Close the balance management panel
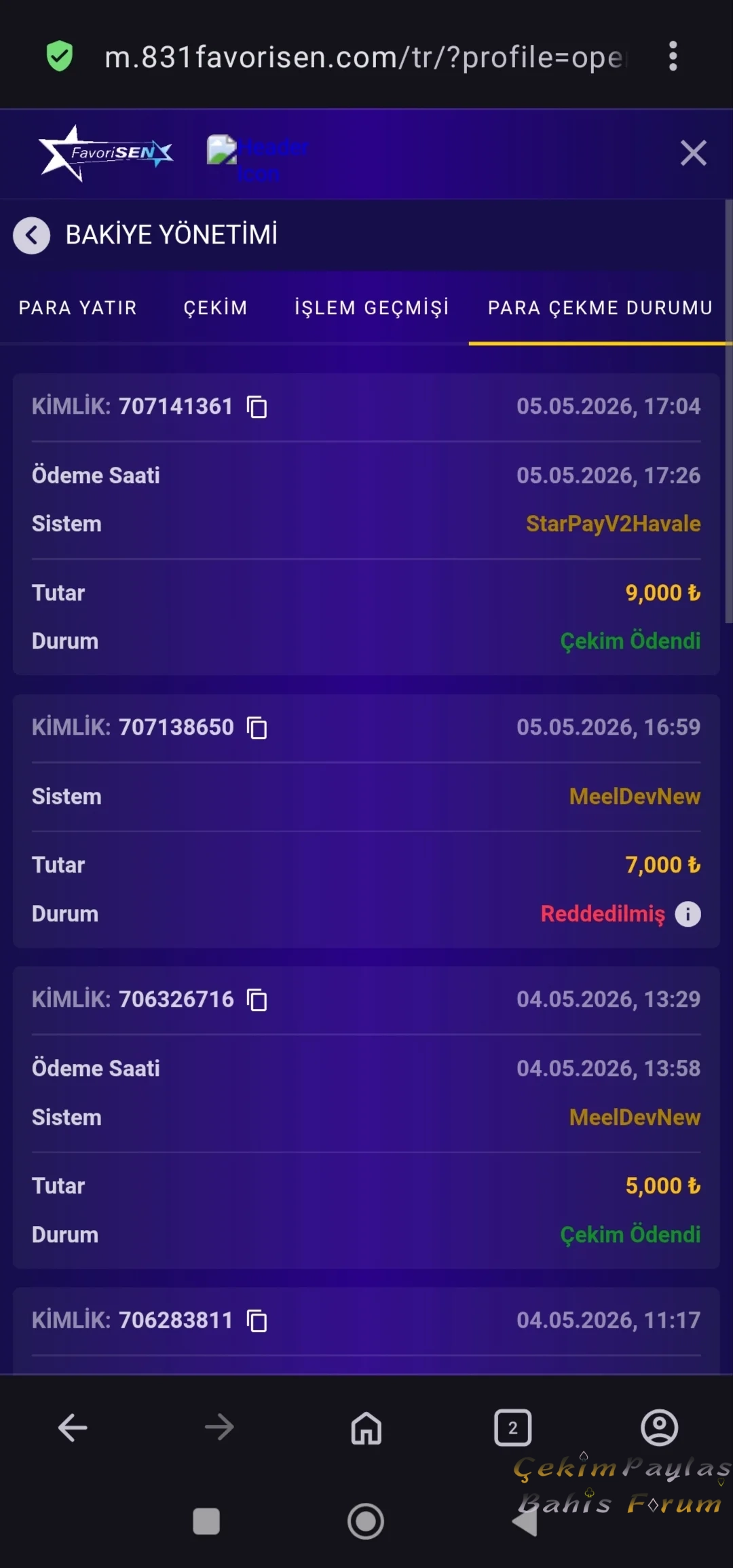The width and height of the screenshot is (733, 1568). (693, 153)
